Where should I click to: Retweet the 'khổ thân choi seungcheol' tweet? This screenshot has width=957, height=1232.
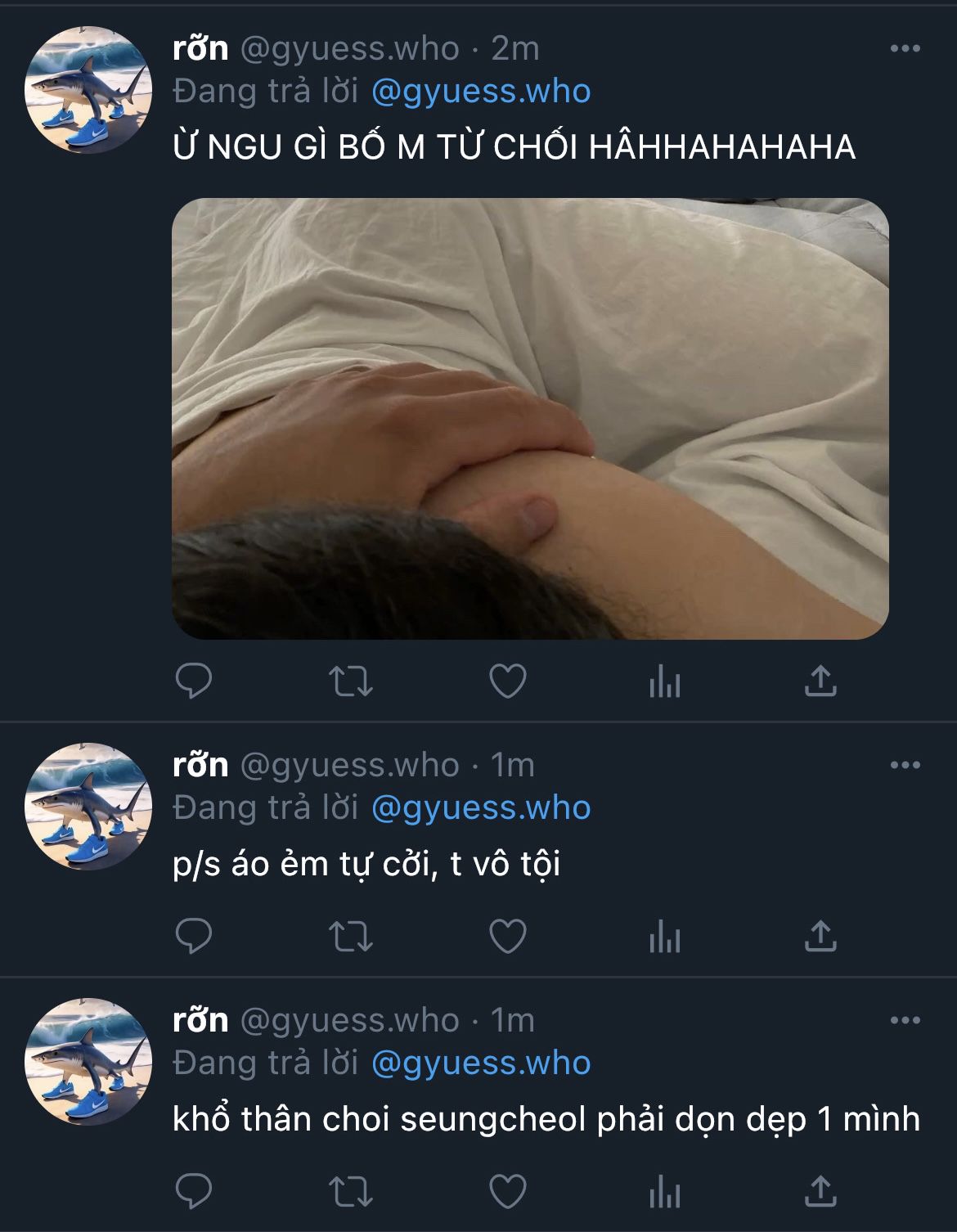[x=350, y=1191]
